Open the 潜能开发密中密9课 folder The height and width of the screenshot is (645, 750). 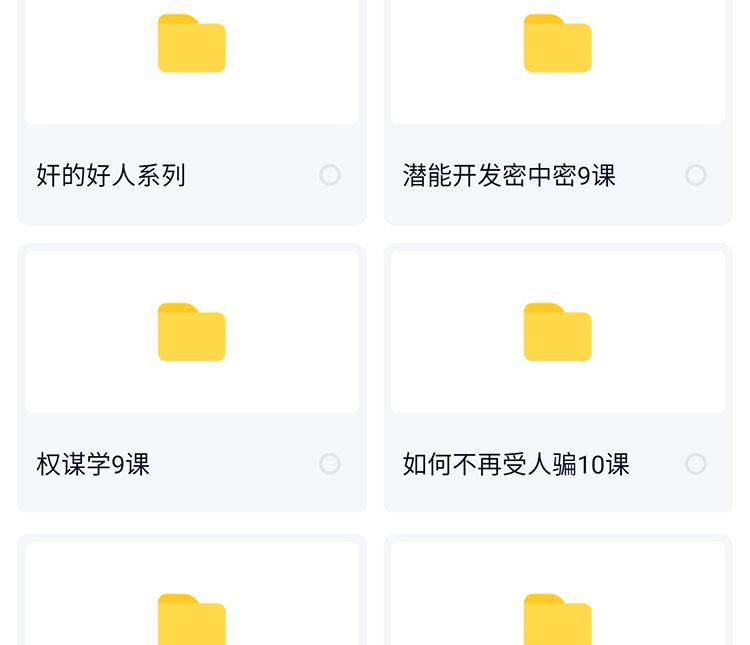557,60
